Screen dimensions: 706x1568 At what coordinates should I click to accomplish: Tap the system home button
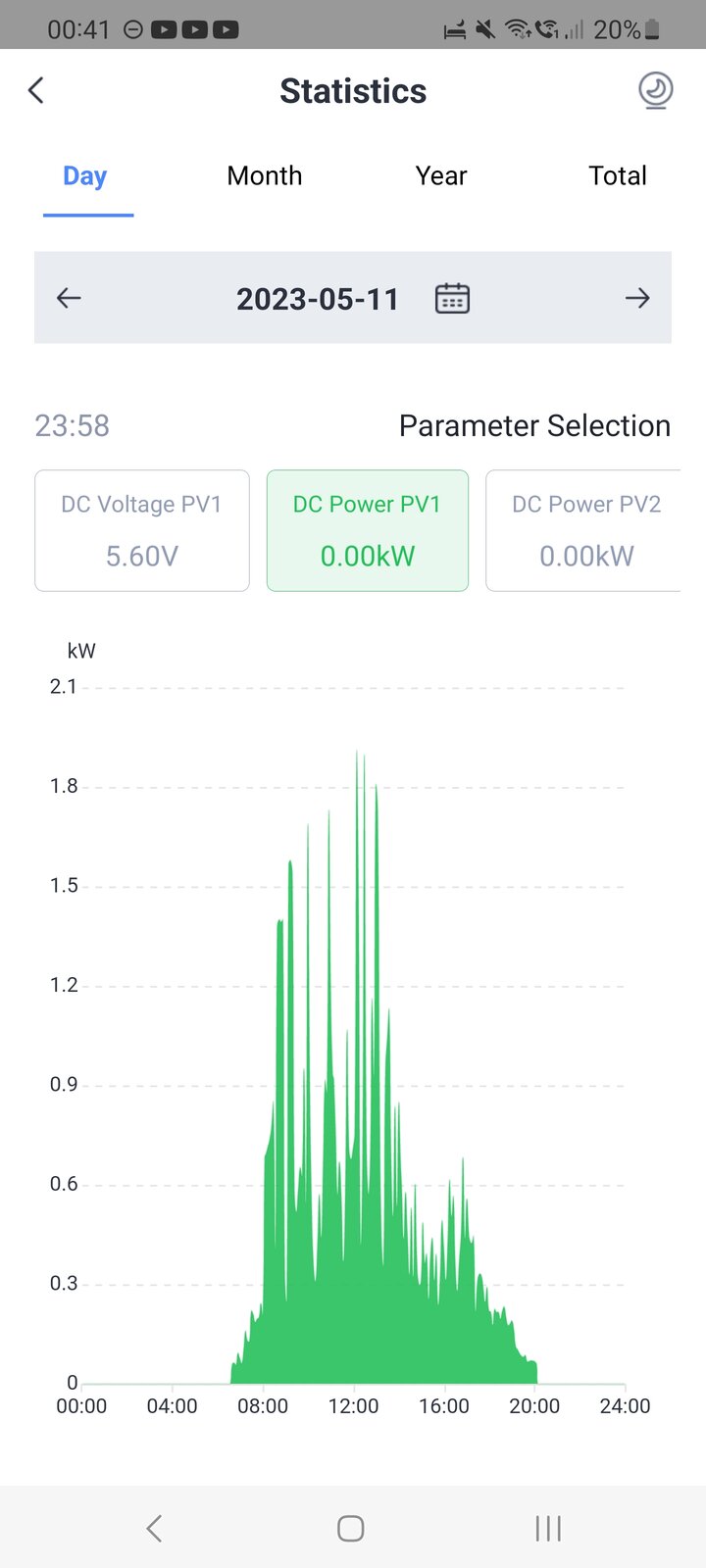[351, 1528]
